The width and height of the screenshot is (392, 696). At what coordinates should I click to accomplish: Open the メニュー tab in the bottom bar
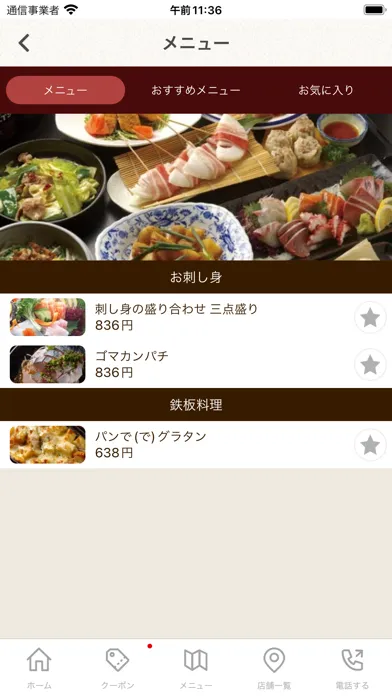(196, 667)
